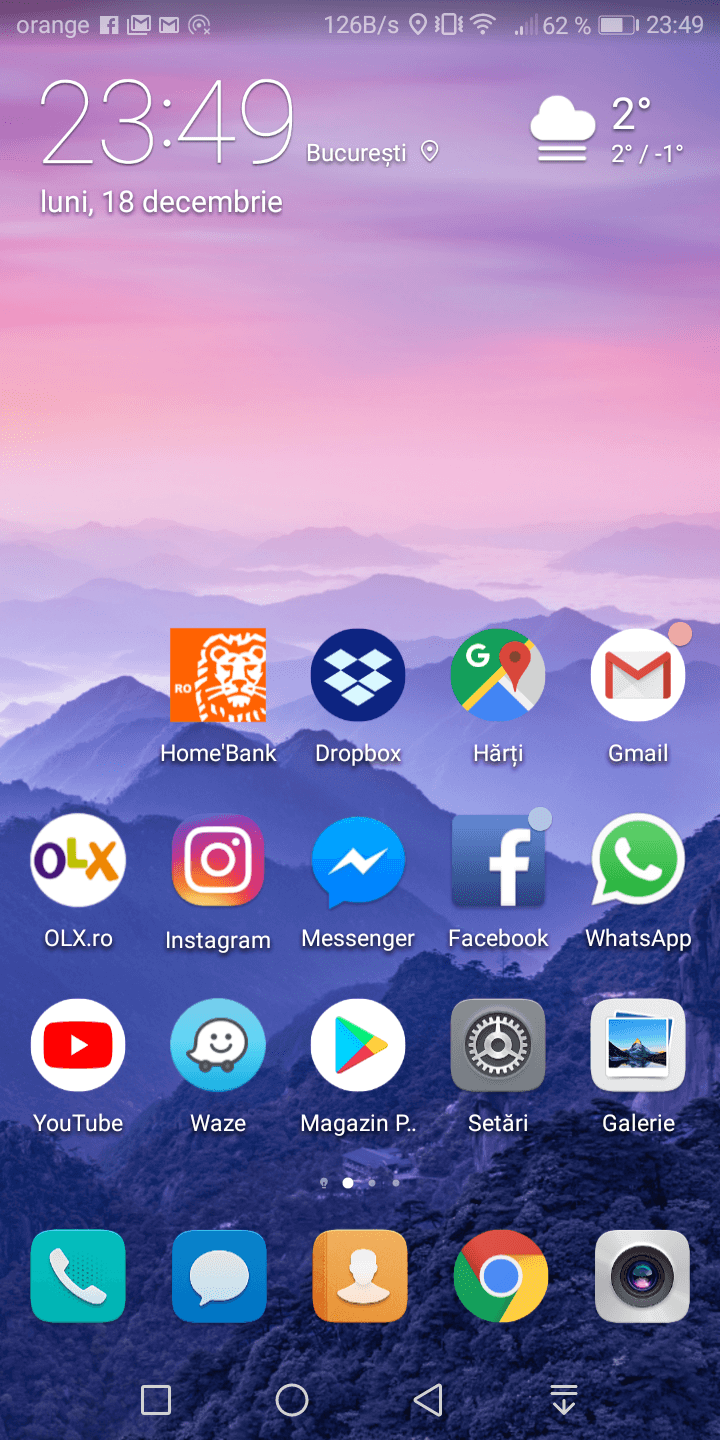The height and width of the screenshot is (1440, 720).
Task: Launch the Messenger app
Action: click(x=358, y=860)
